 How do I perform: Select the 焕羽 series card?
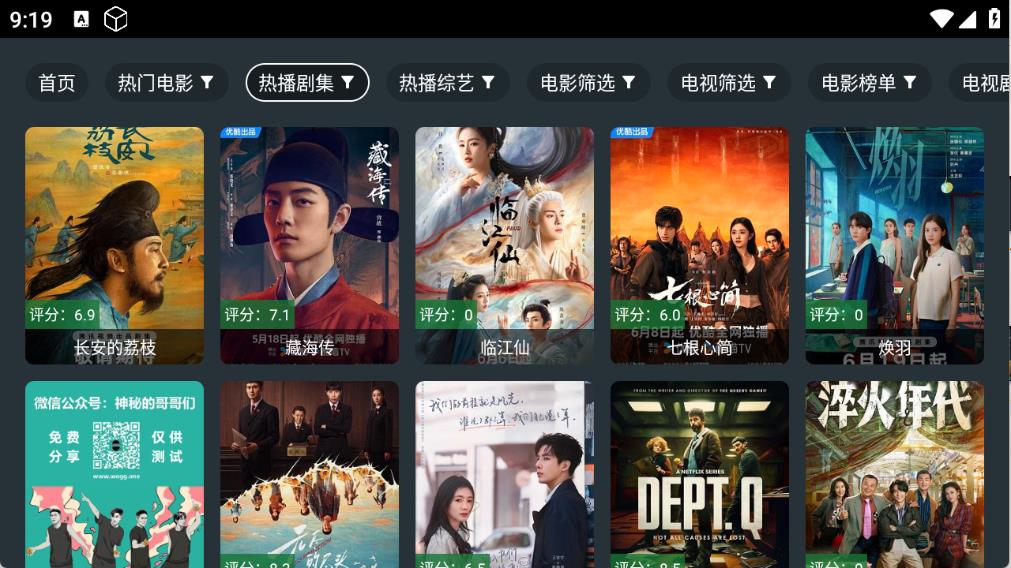click(x=894, y=245)
